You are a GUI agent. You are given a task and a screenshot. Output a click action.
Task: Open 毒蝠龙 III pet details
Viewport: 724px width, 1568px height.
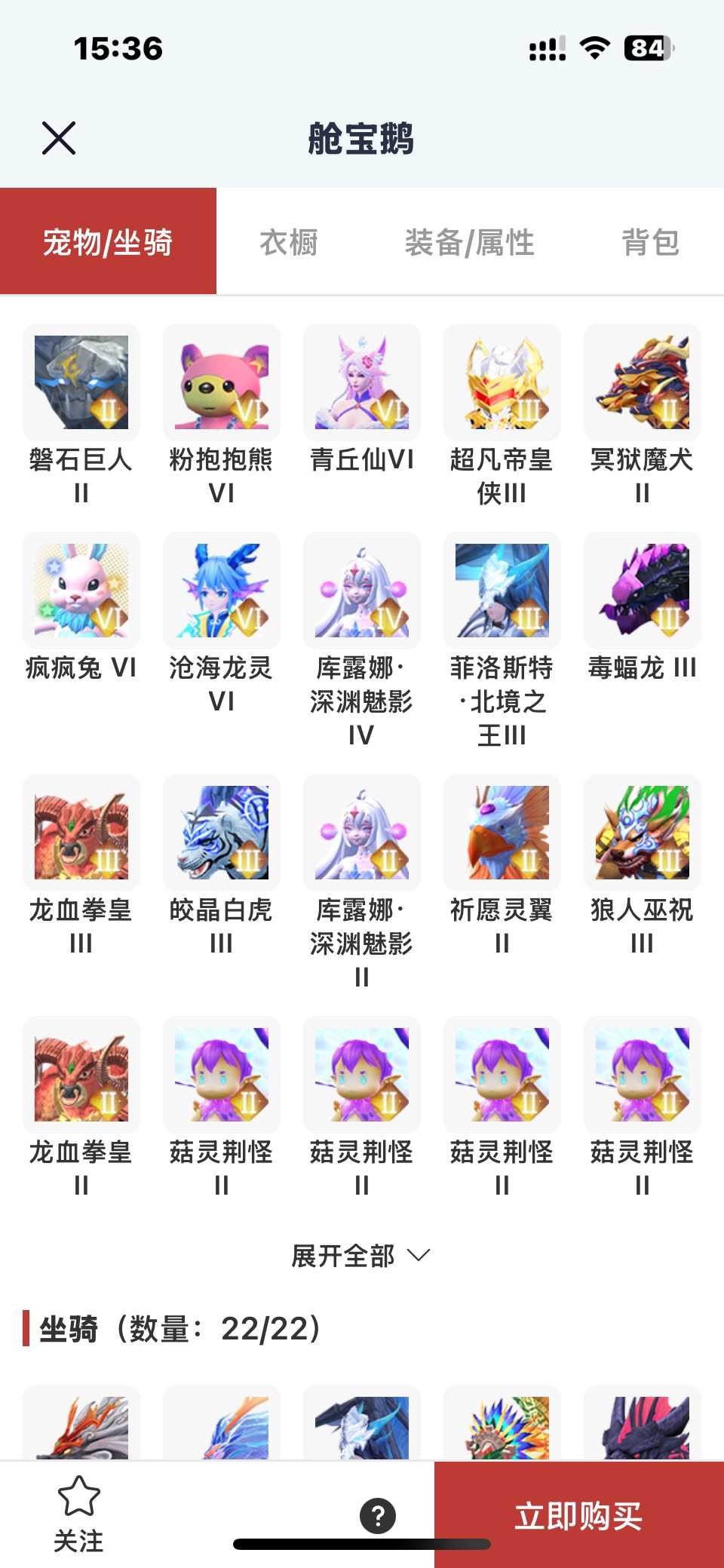(643, 591)
